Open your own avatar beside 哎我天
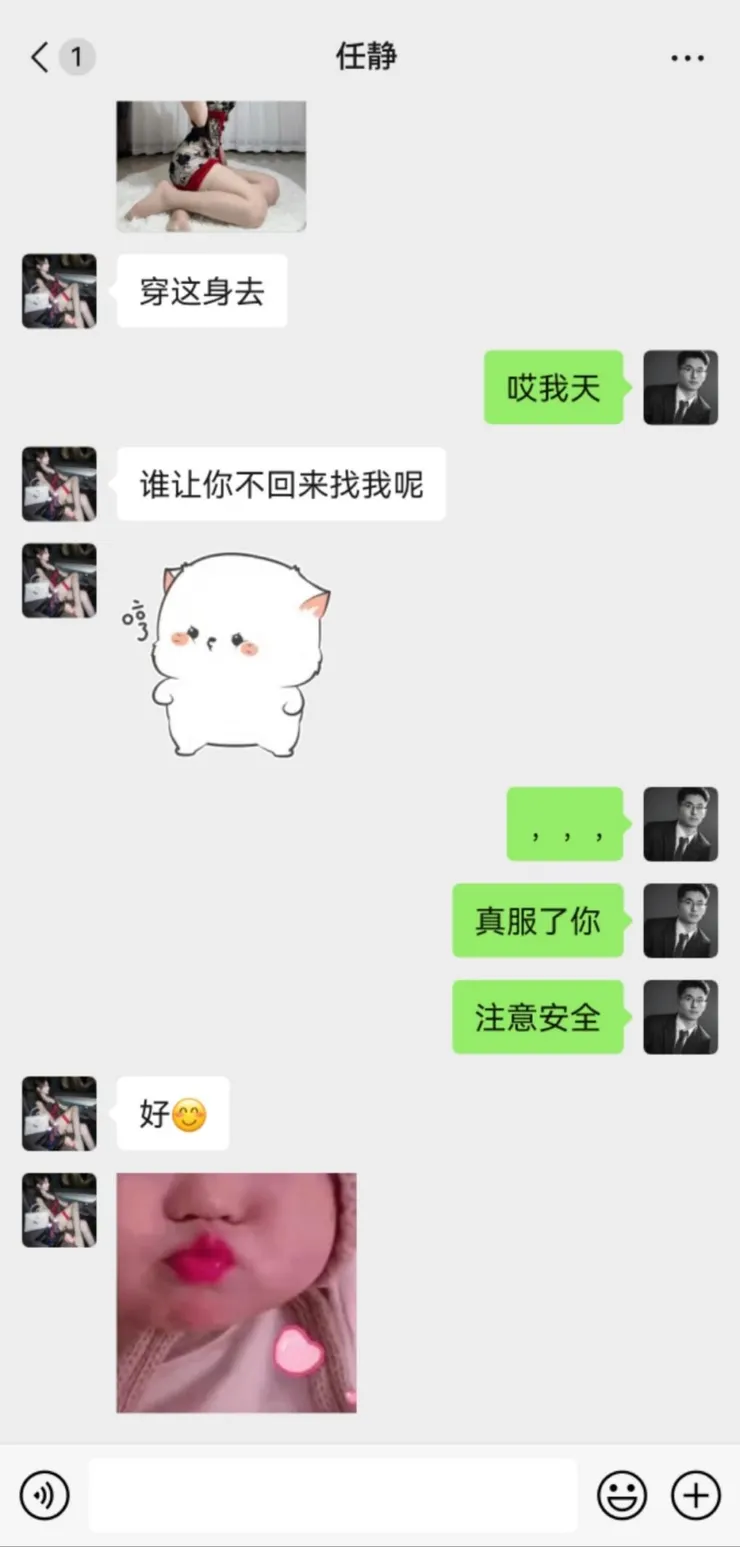Image resolution: width=740 pixels, height=1547 pixels. tap(681, 388)
